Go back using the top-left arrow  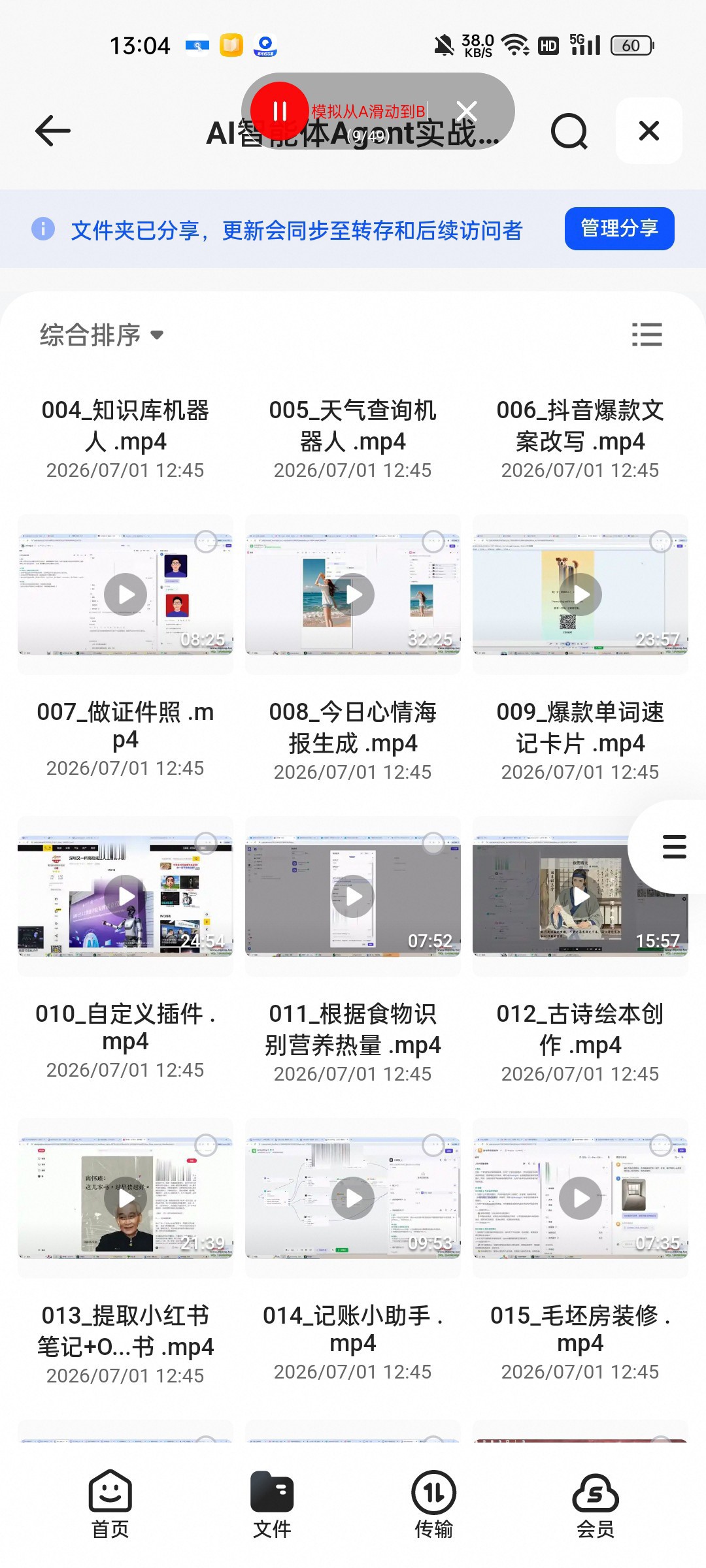[53, 131]
